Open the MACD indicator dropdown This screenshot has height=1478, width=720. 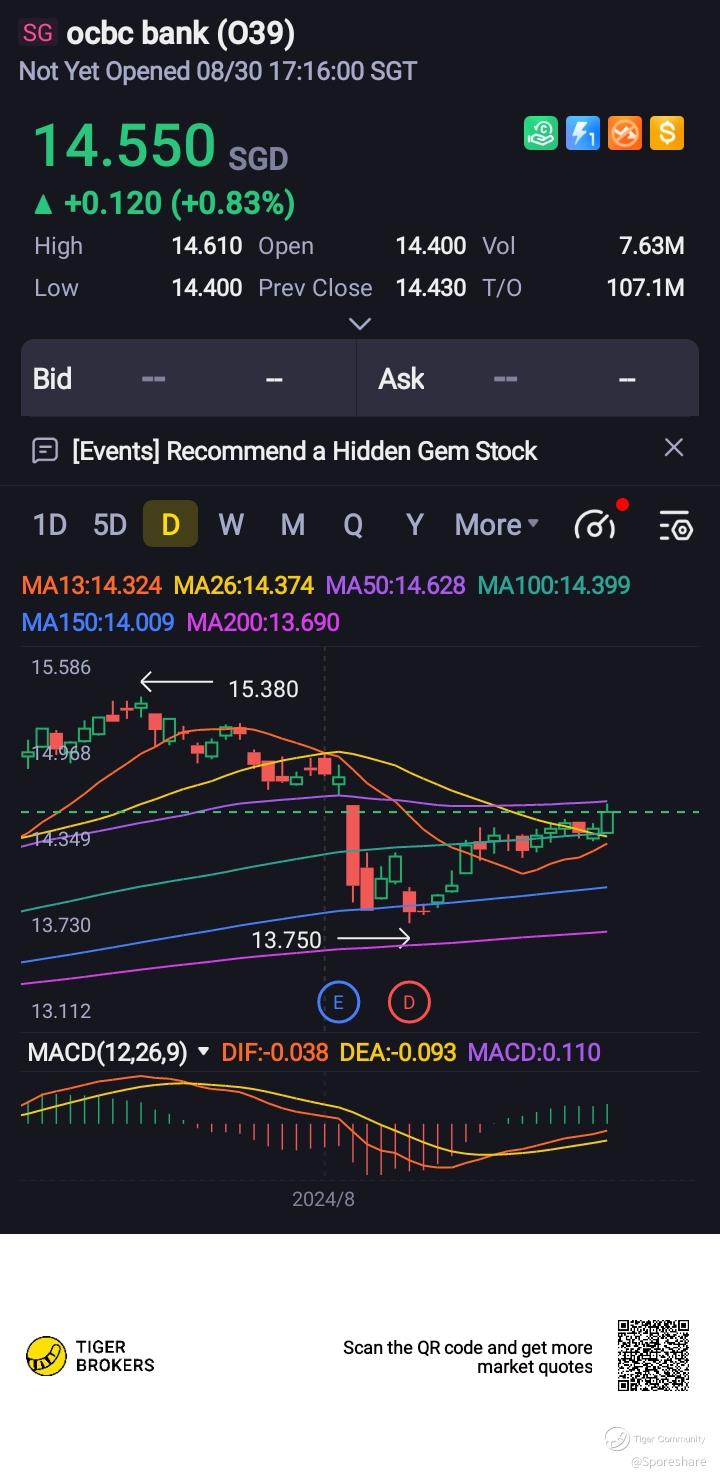point(204,1052)
